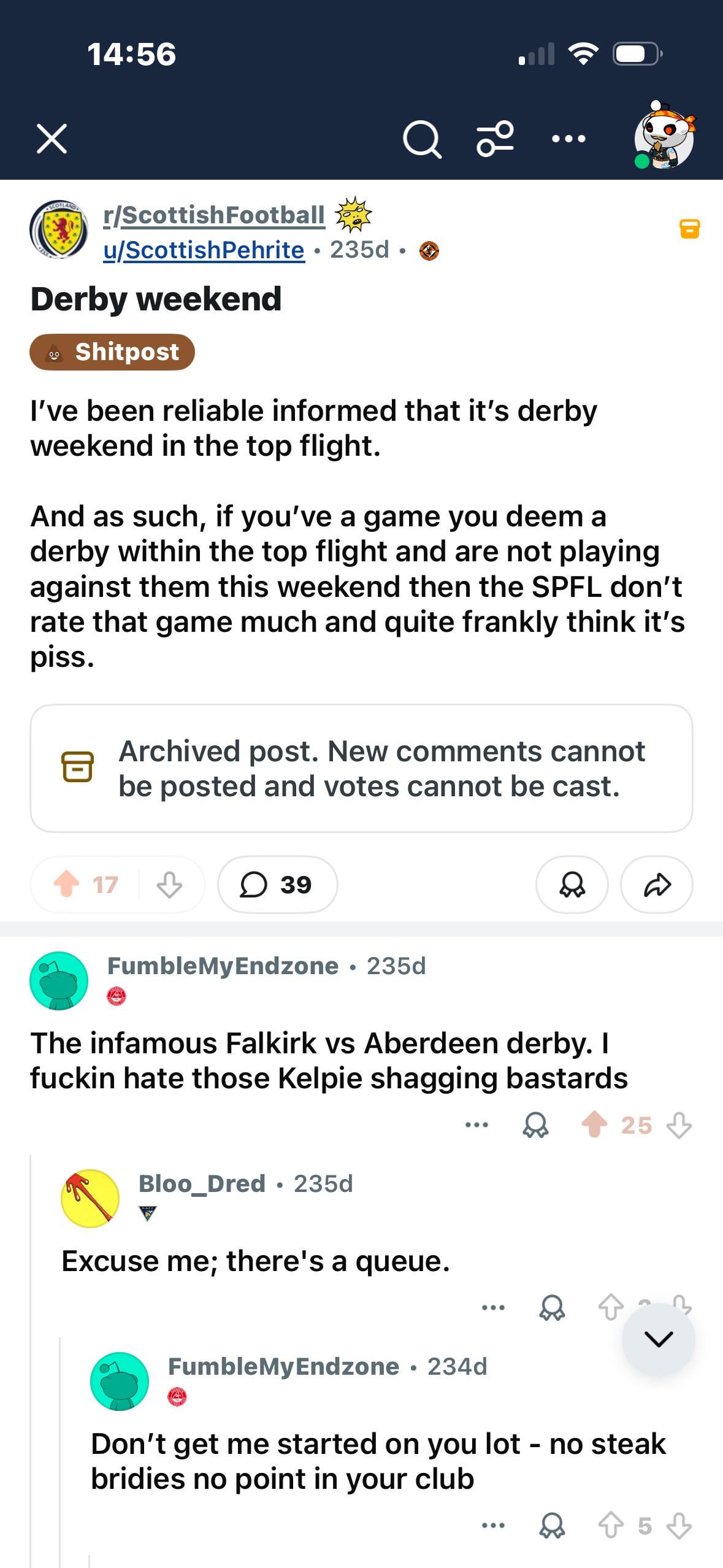This screenshot has height=1568, width=723.
Task: Upvote the steak bridies reply
Action: pyautogui.click(x=611, y=1525)
